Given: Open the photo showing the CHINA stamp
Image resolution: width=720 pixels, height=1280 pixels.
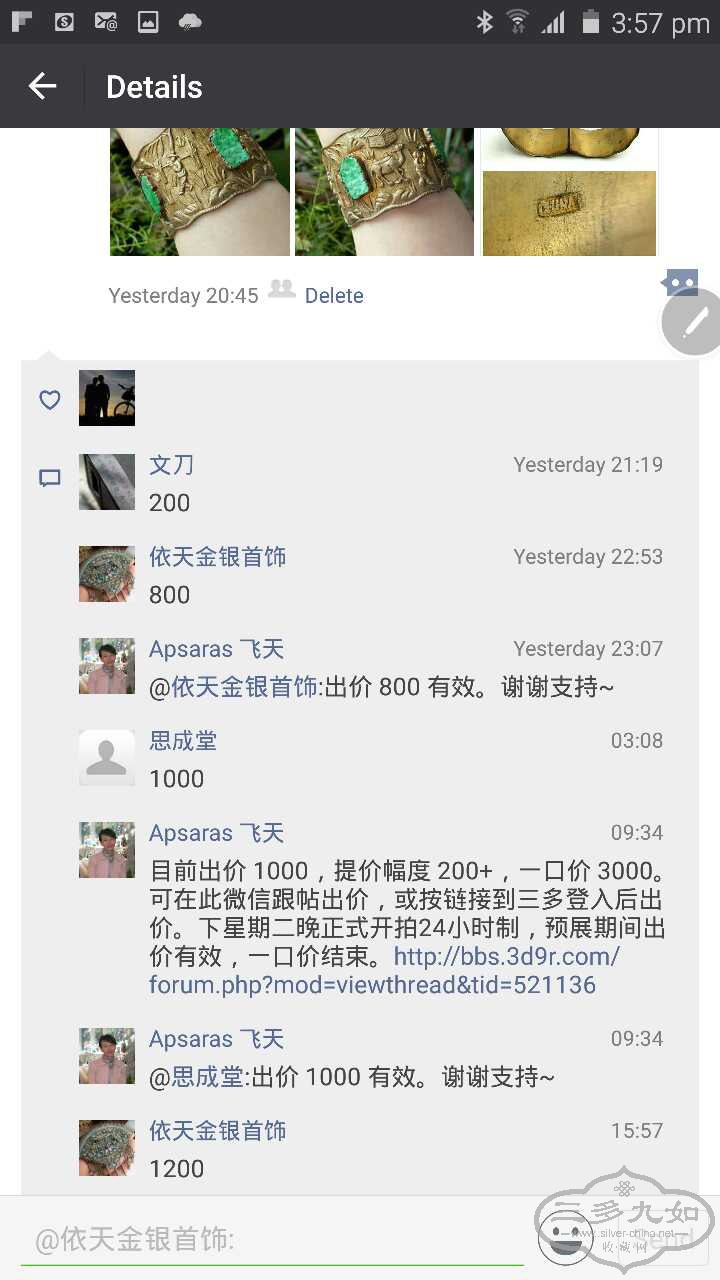Looking at the screenshot, I should 569,212.
